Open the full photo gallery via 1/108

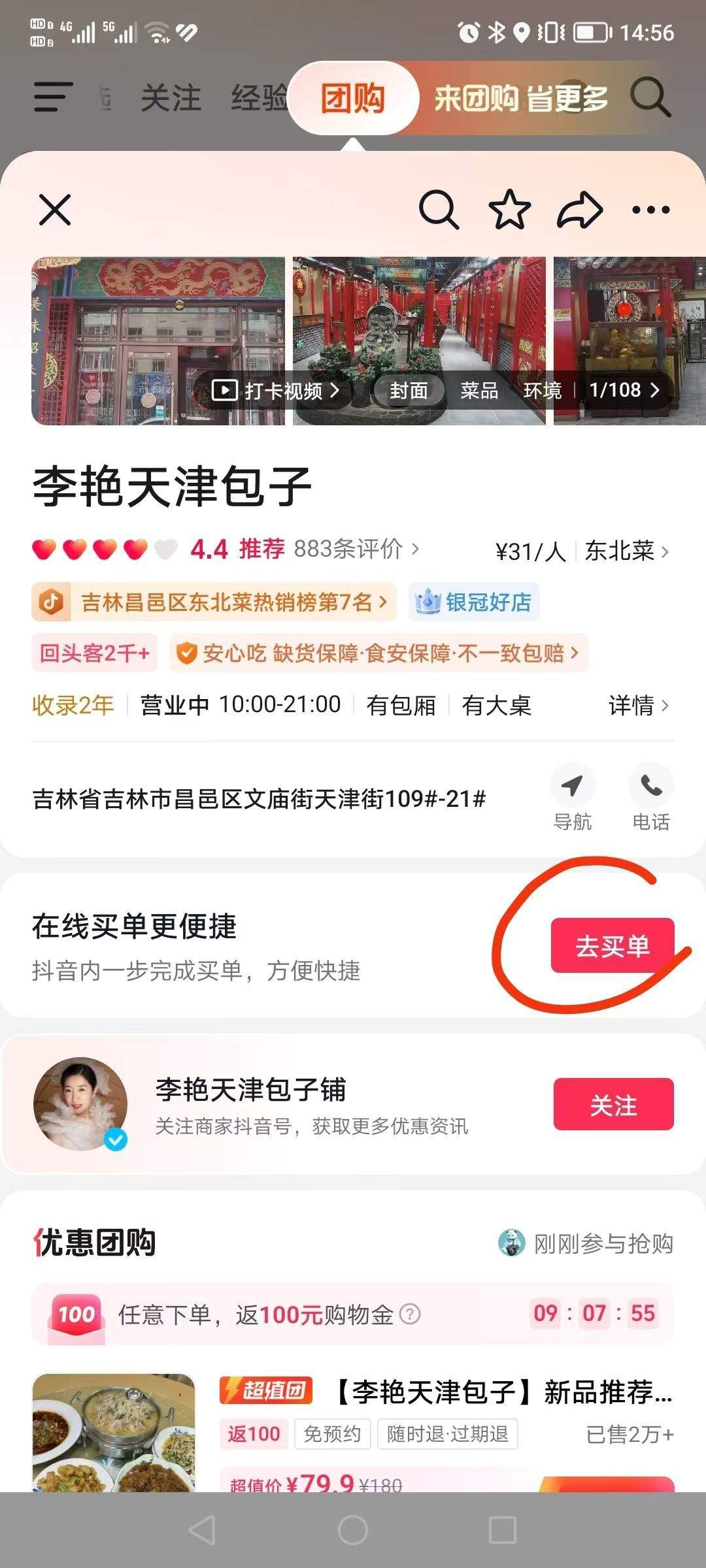click(618, 390)
